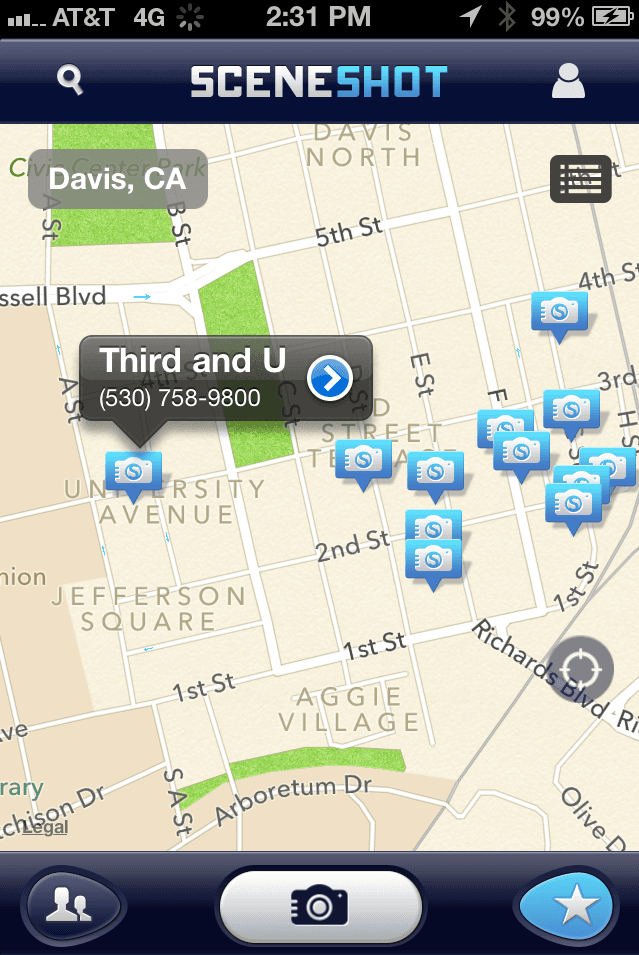Open the friends tab
Image resolution: width=639 pixels, height=955 pixels.
coord(74,906)
